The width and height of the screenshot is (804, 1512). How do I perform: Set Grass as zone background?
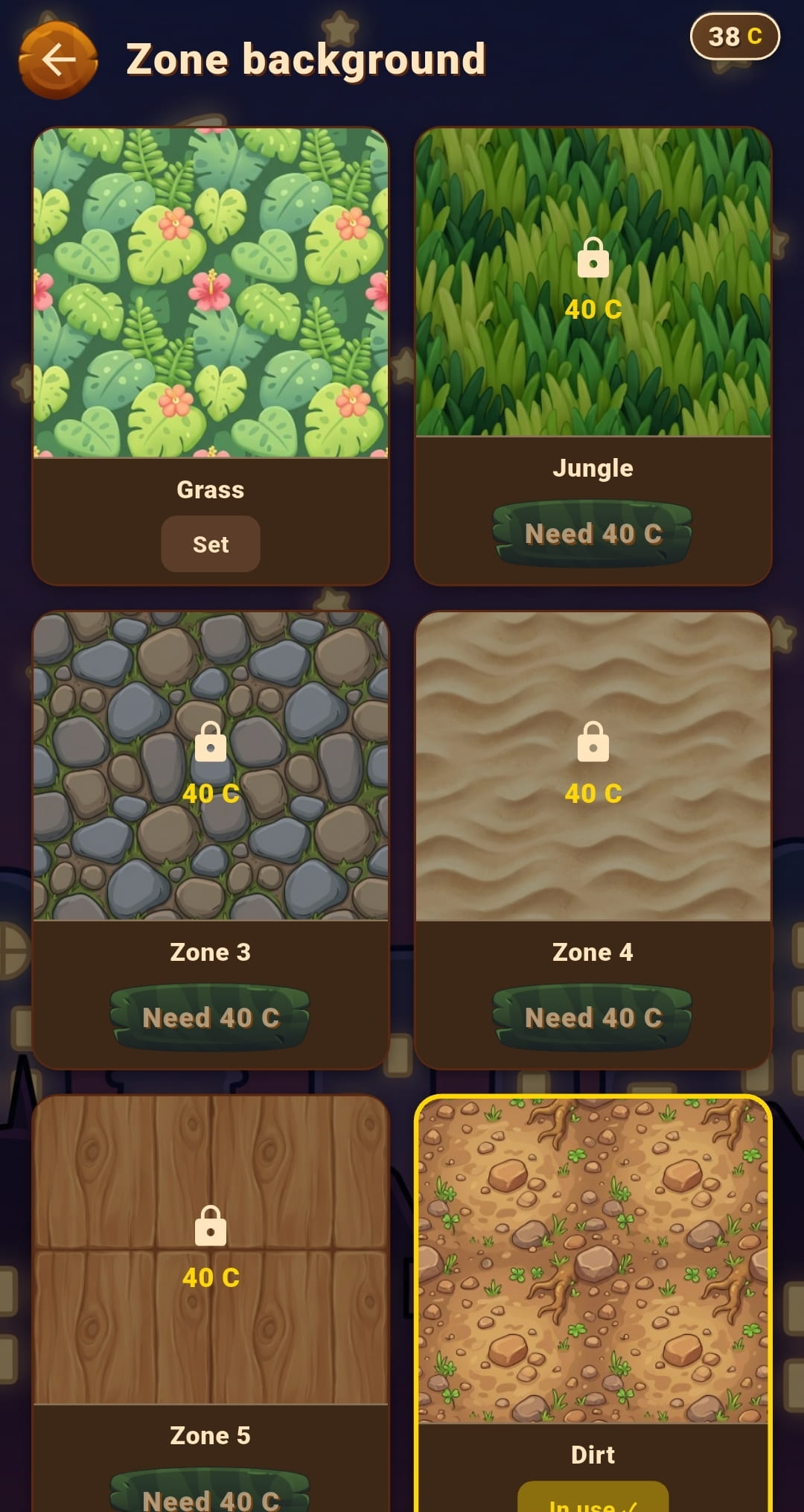coord(211,544)
